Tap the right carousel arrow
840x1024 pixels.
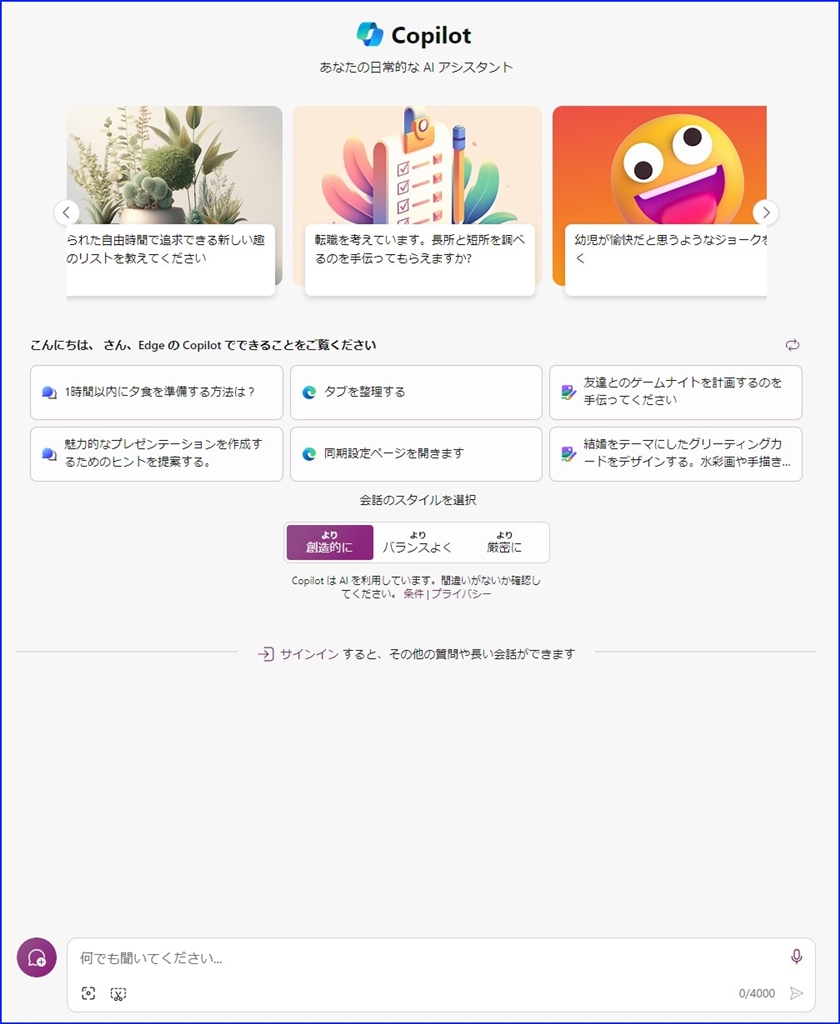pos(765,212)
